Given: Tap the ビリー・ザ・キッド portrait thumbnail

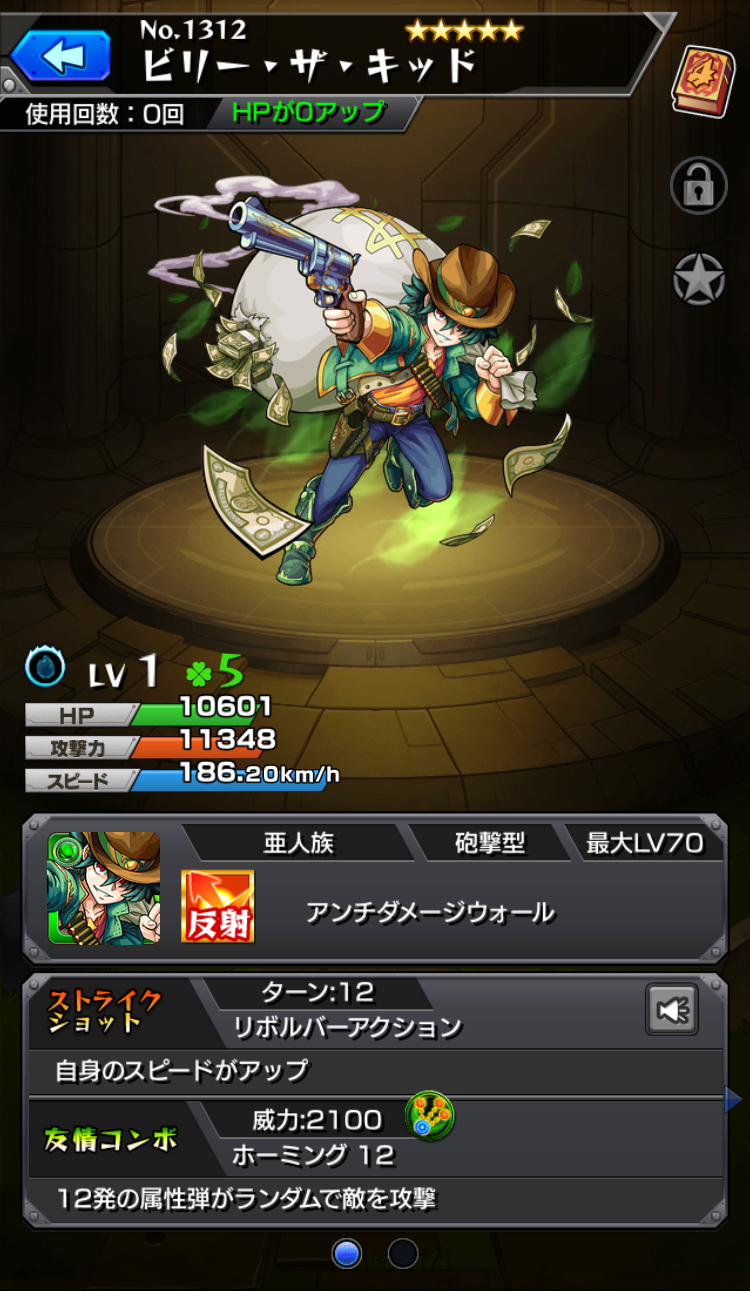Looking at the screenshot, I should point(104,888).
